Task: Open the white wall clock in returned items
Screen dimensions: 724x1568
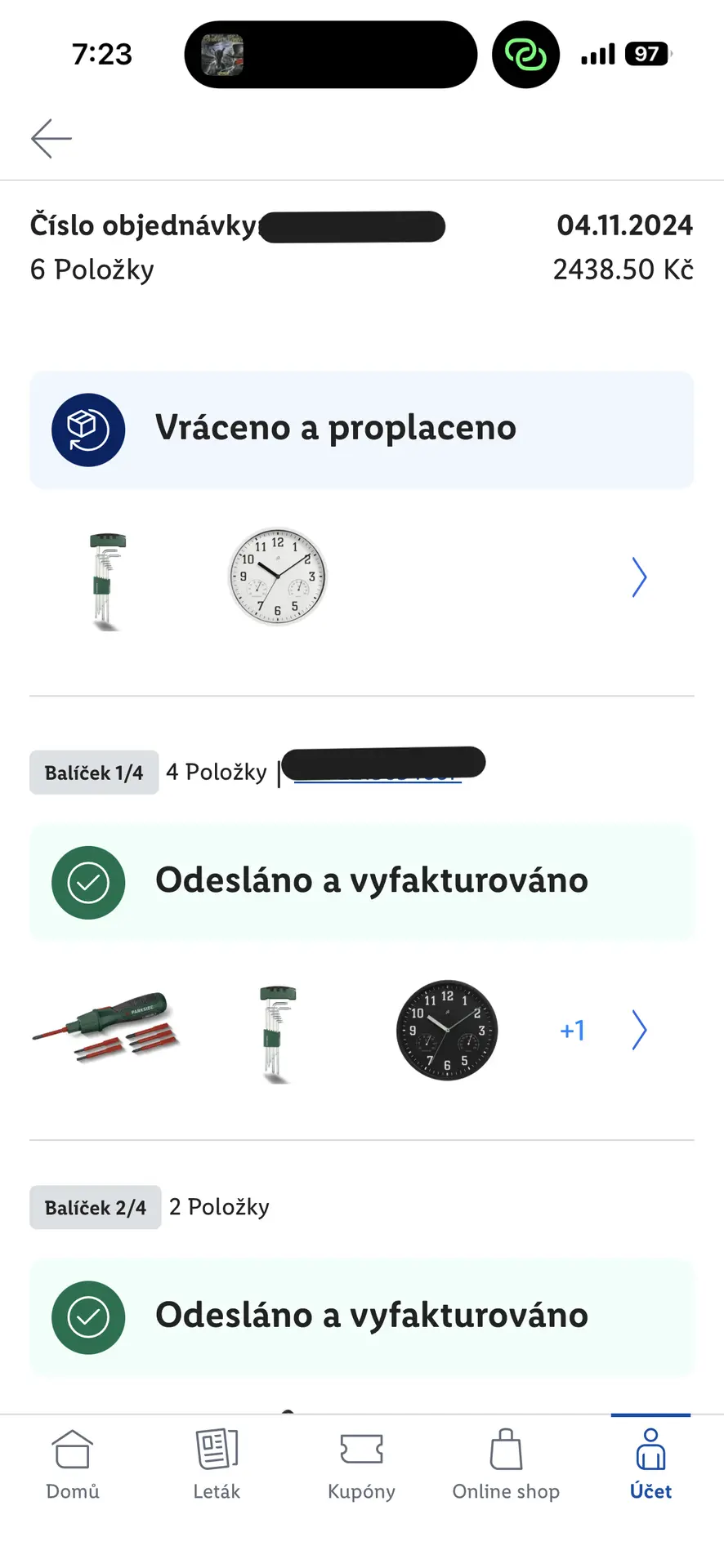Action: click(277, 577)
